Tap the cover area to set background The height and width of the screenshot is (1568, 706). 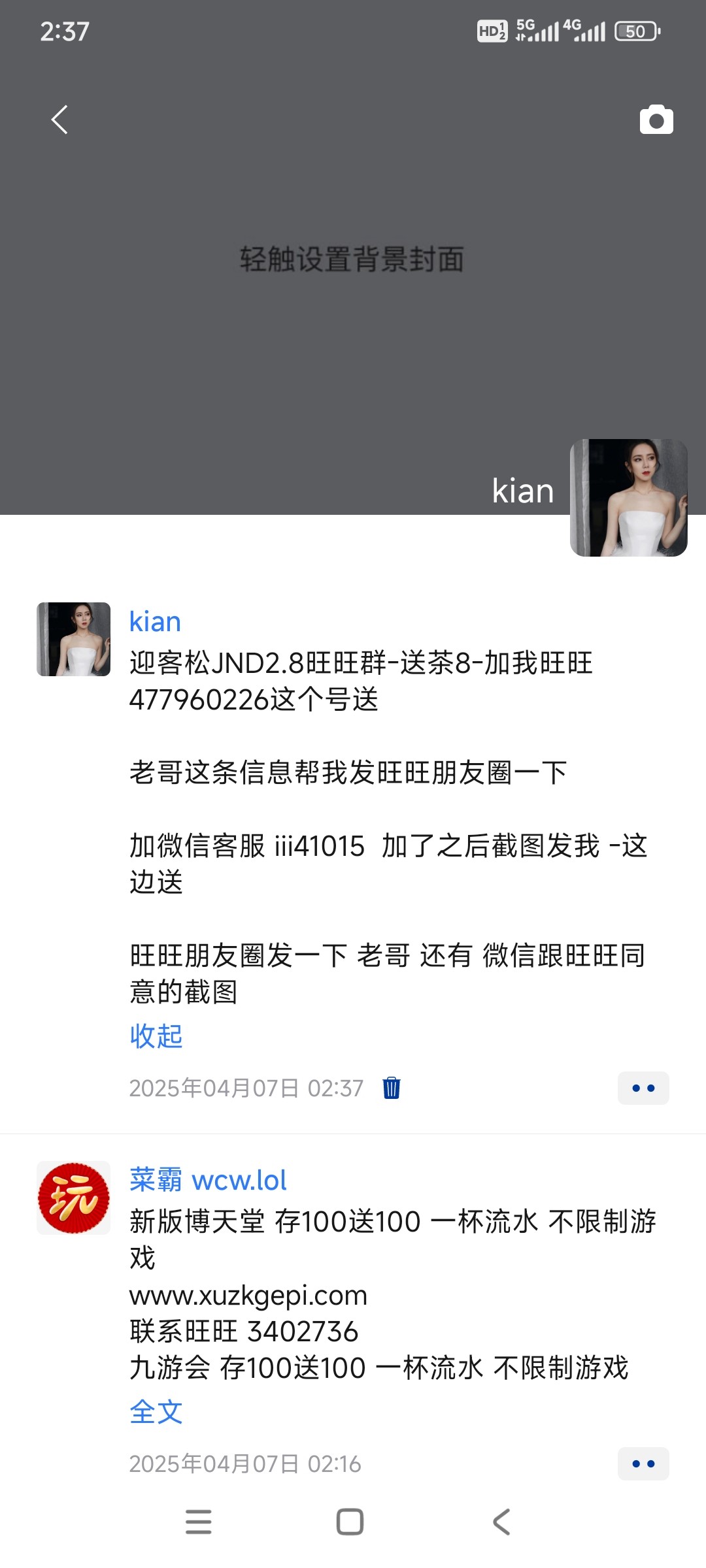[352, 259]
